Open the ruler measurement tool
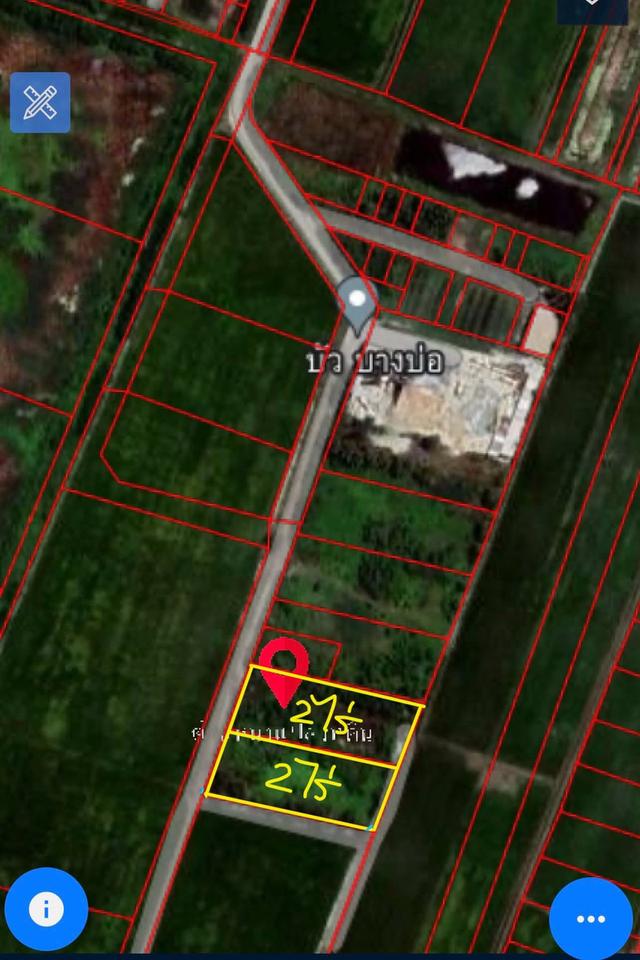 [40, 102]
